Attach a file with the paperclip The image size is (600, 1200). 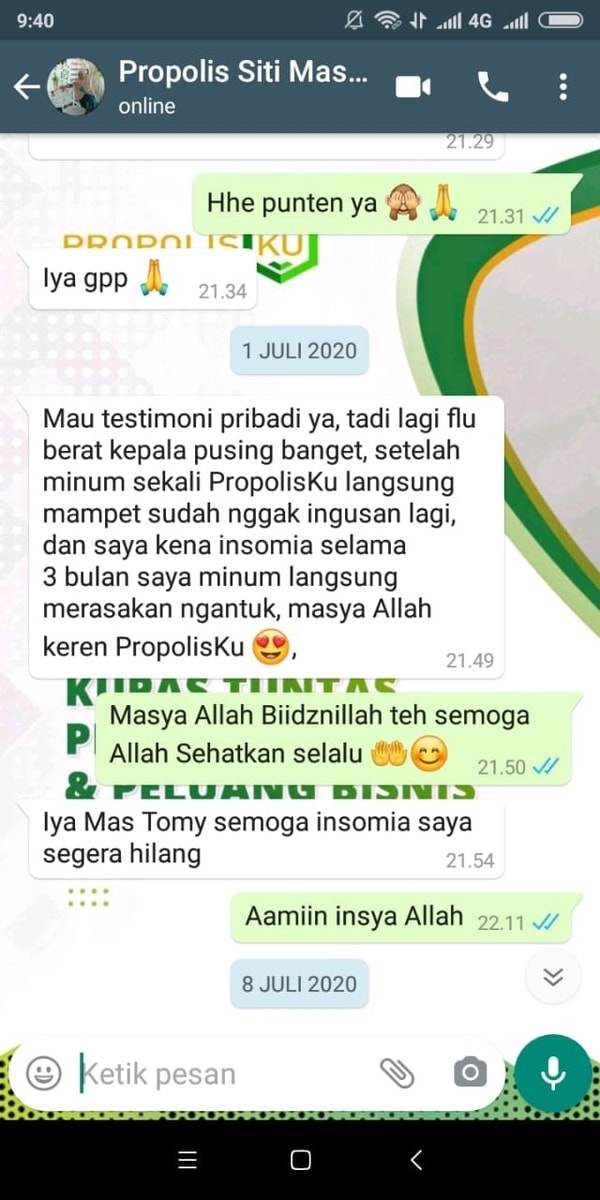tap(397, 1074)
